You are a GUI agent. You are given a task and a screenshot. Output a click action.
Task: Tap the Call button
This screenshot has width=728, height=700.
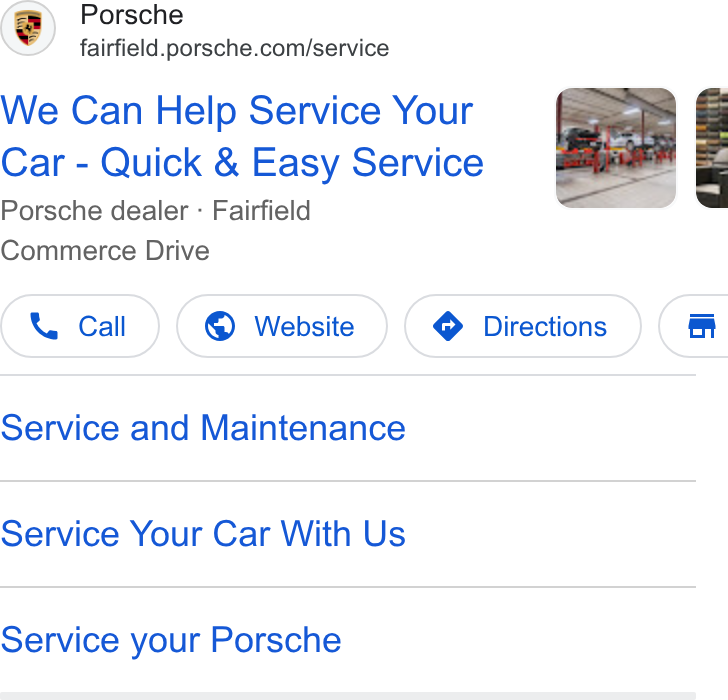pyautogui.click(x=80, y=326)
